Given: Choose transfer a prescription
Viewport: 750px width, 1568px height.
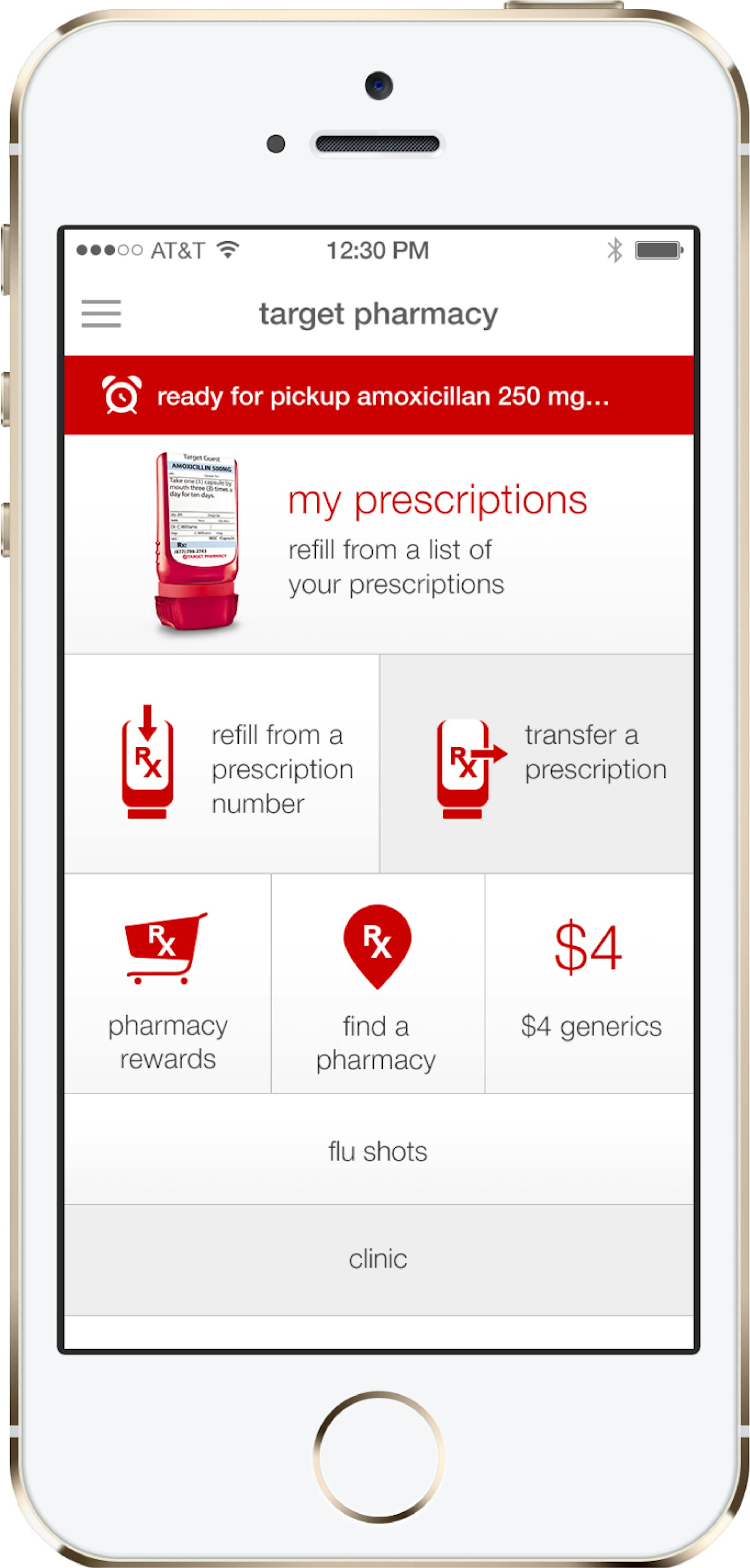Looking at the screenshot, I should click(x=536, y=763).
